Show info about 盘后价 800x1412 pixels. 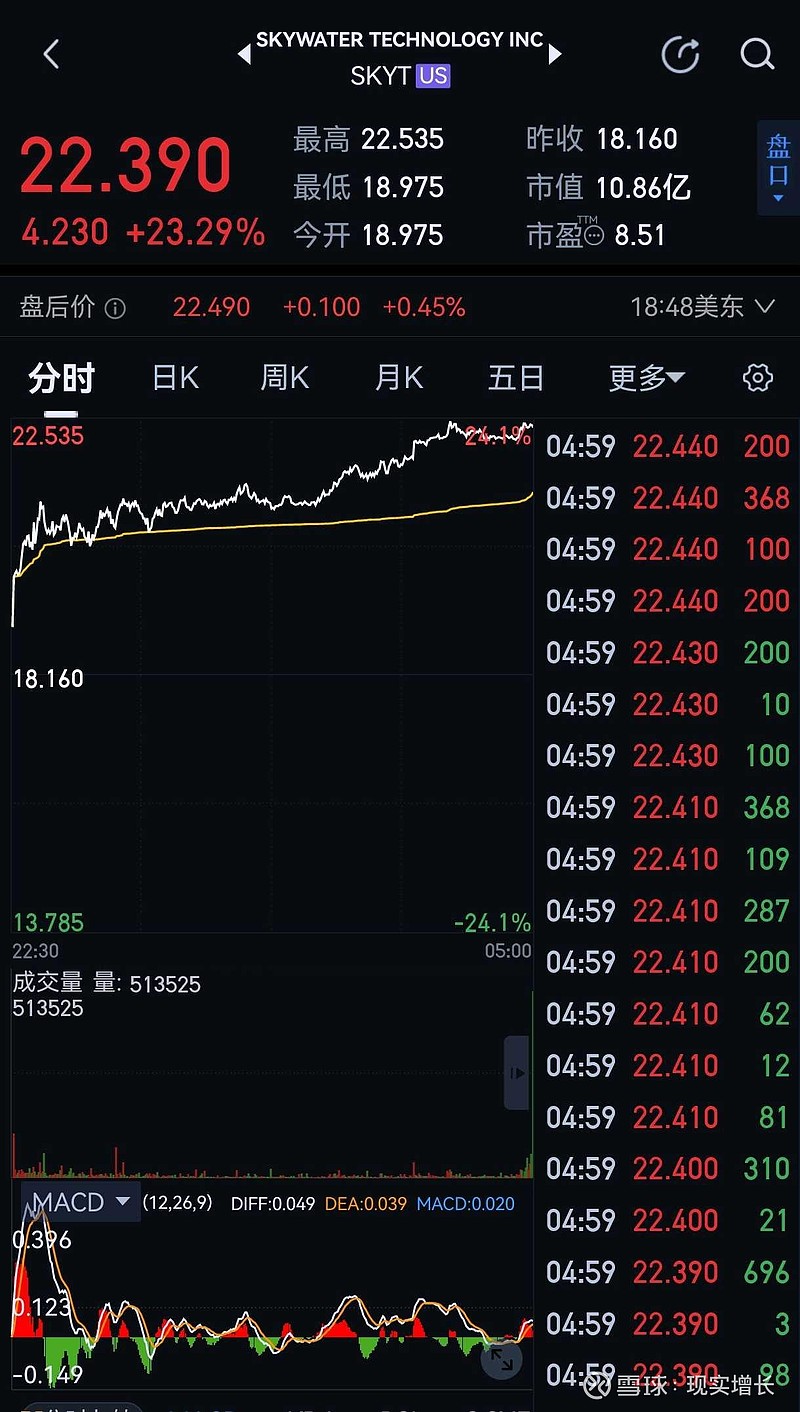point(116,308)
